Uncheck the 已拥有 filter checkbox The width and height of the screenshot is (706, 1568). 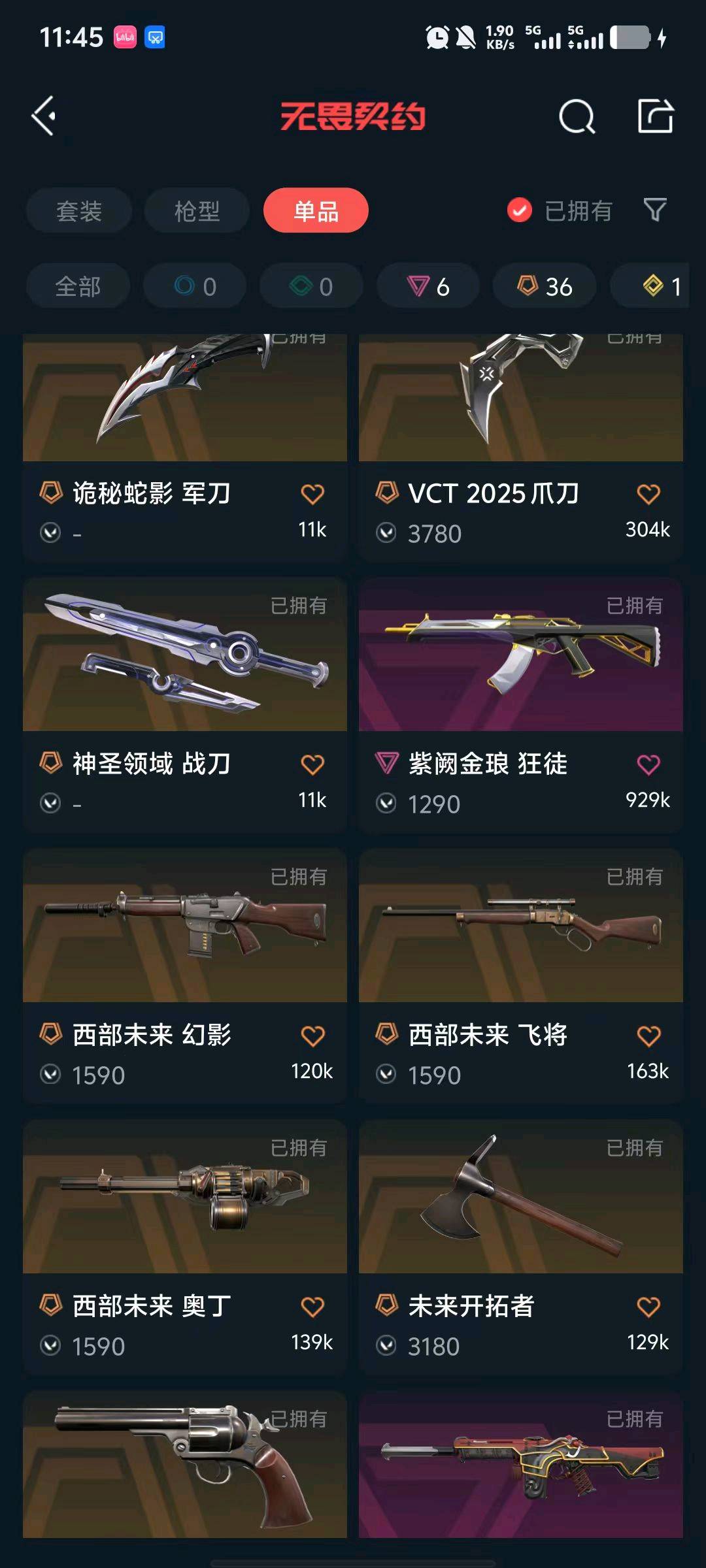520,210
